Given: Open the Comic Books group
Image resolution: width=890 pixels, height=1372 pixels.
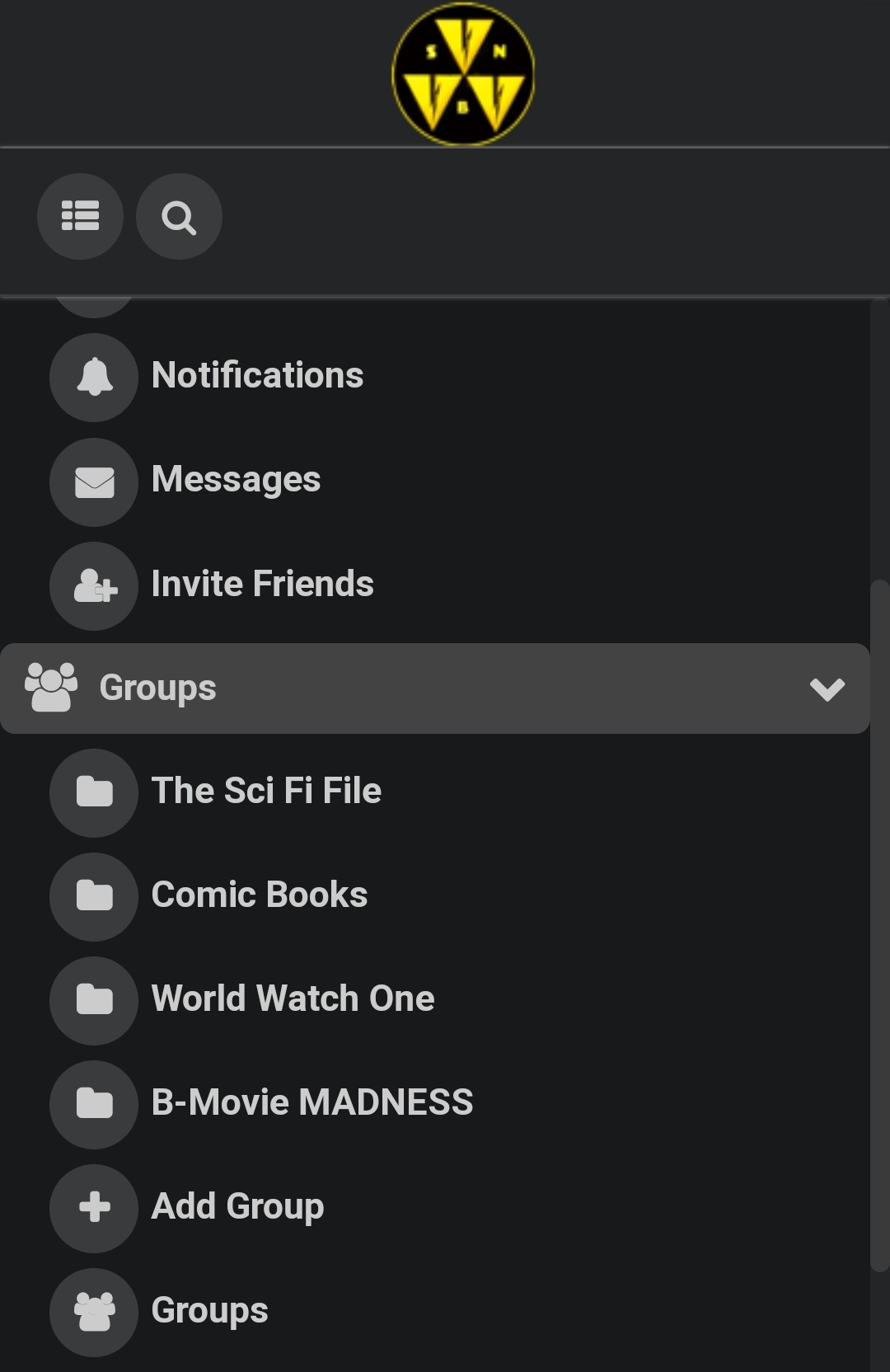Looking at the screenshot, I should pos(259,895).
